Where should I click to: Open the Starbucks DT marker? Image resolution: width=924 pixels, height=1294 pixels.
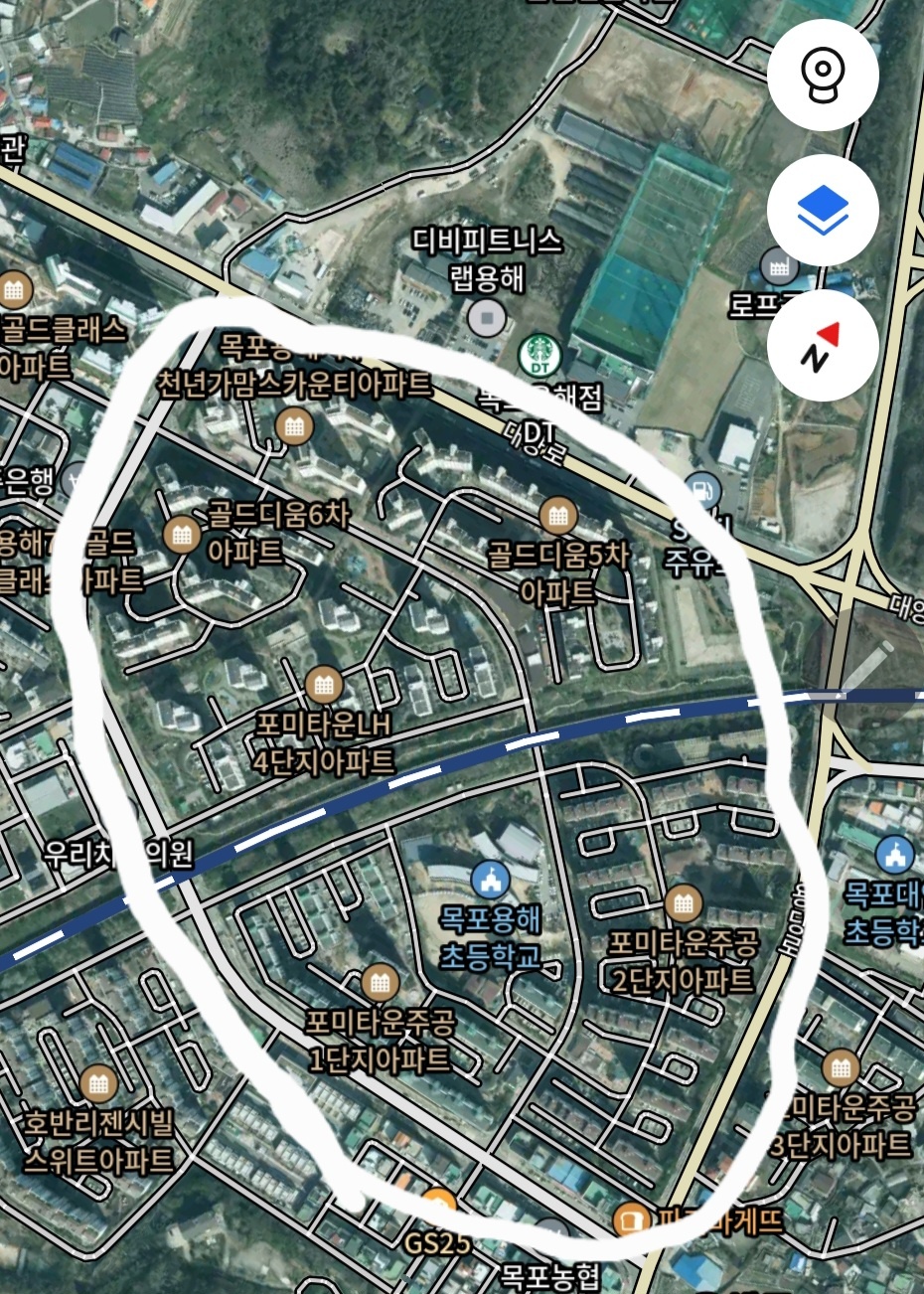point(539,354)
